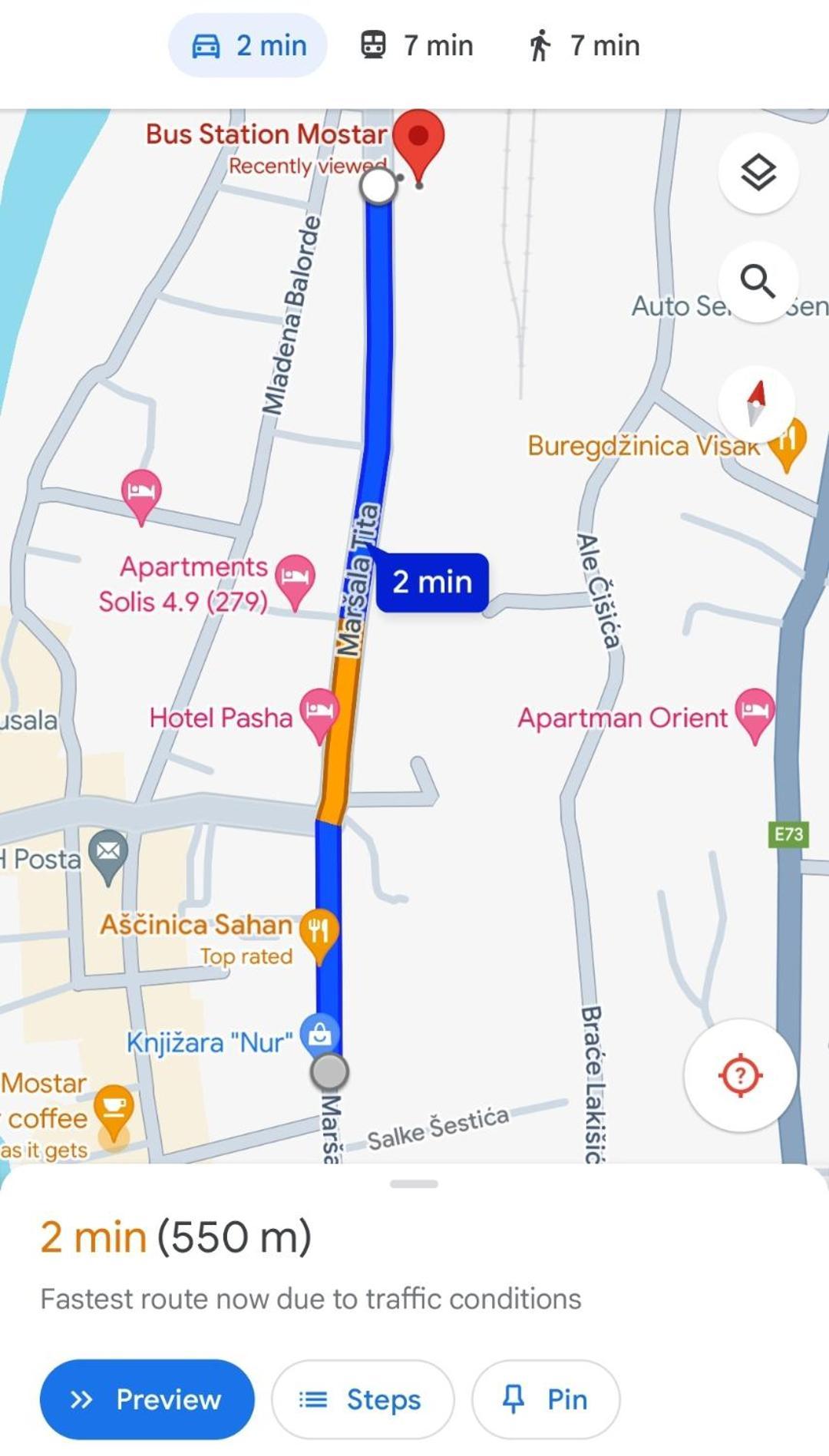Switch to the 7 min walking option
Screen dimensions: 829x1456
tap(583, 46)
